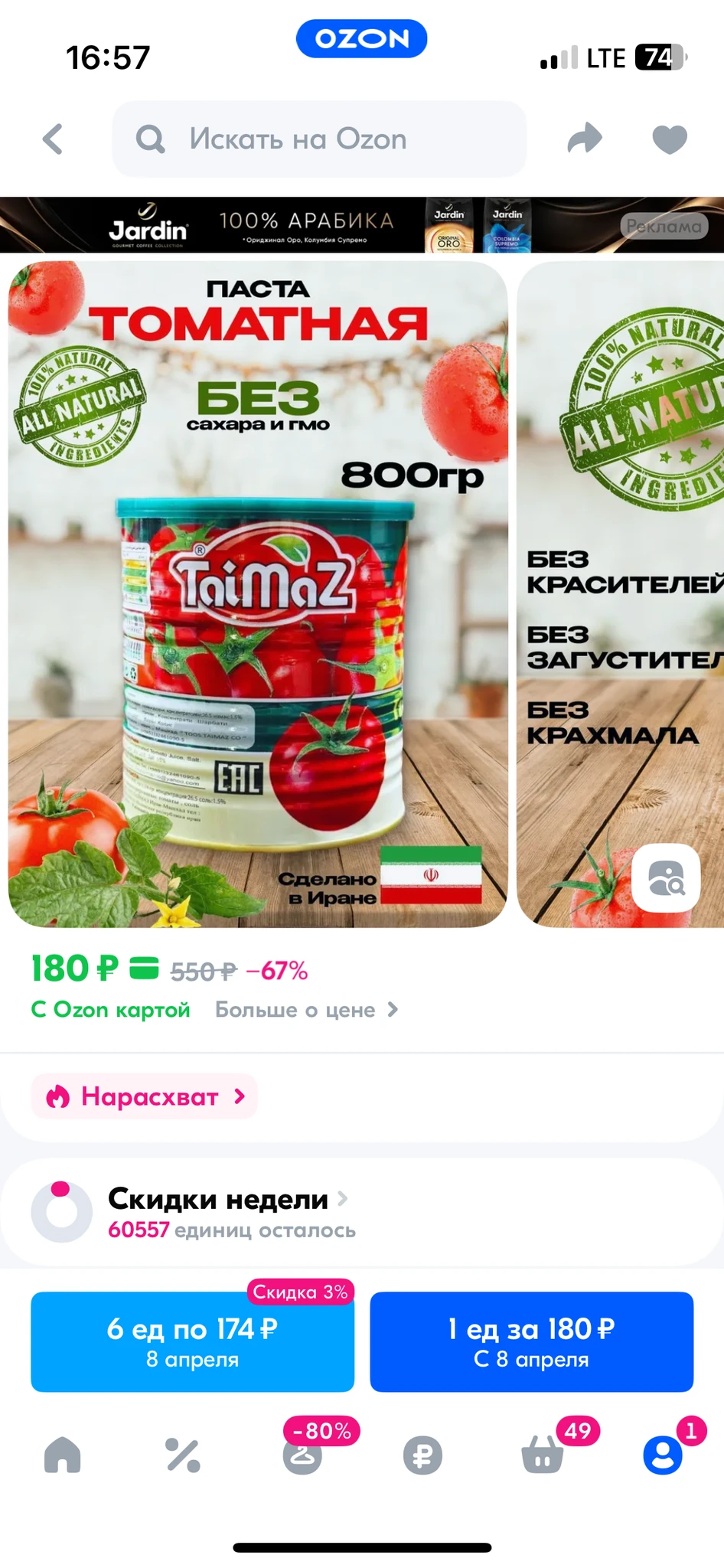Open the tab with the -80% badge
The width and height of the screenshot is (724, 1568).
click(303, 1455)
